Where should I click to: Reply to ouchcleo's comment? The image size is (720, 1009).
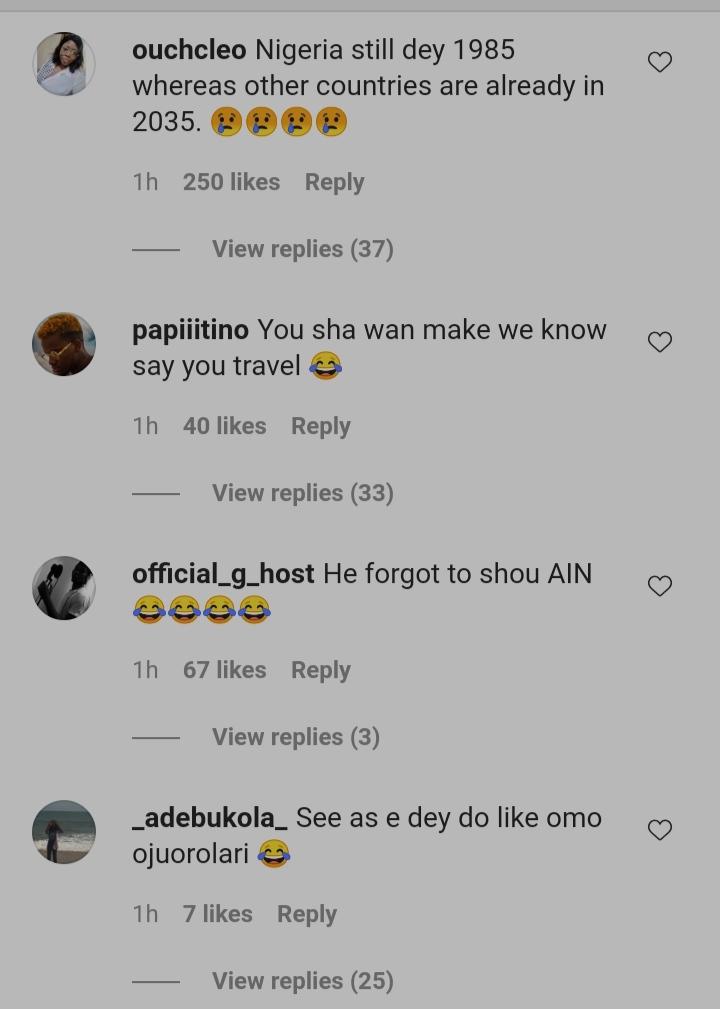point(334,182)
